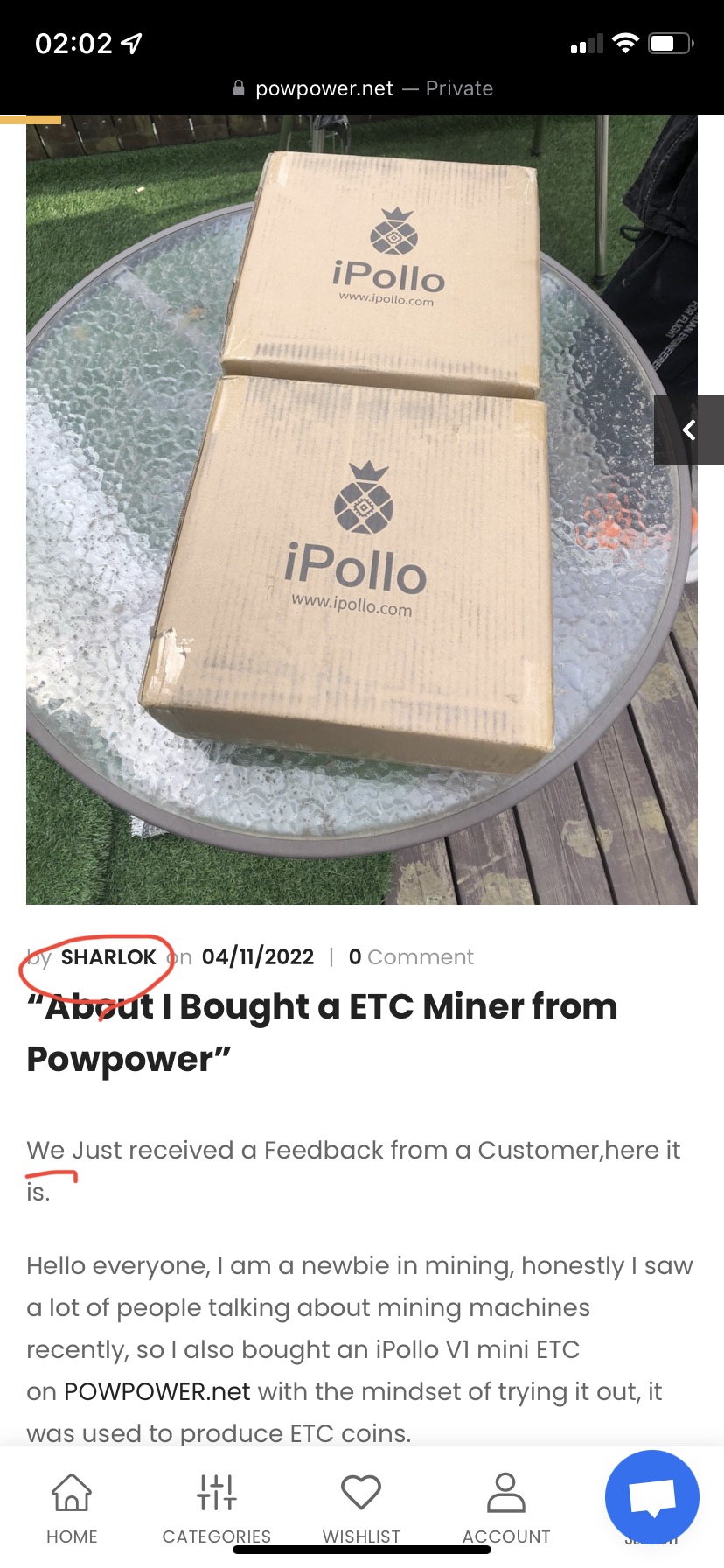Go to the Home tab
This screenshot has width=724, height=1568.
(x=72, y=1508)
